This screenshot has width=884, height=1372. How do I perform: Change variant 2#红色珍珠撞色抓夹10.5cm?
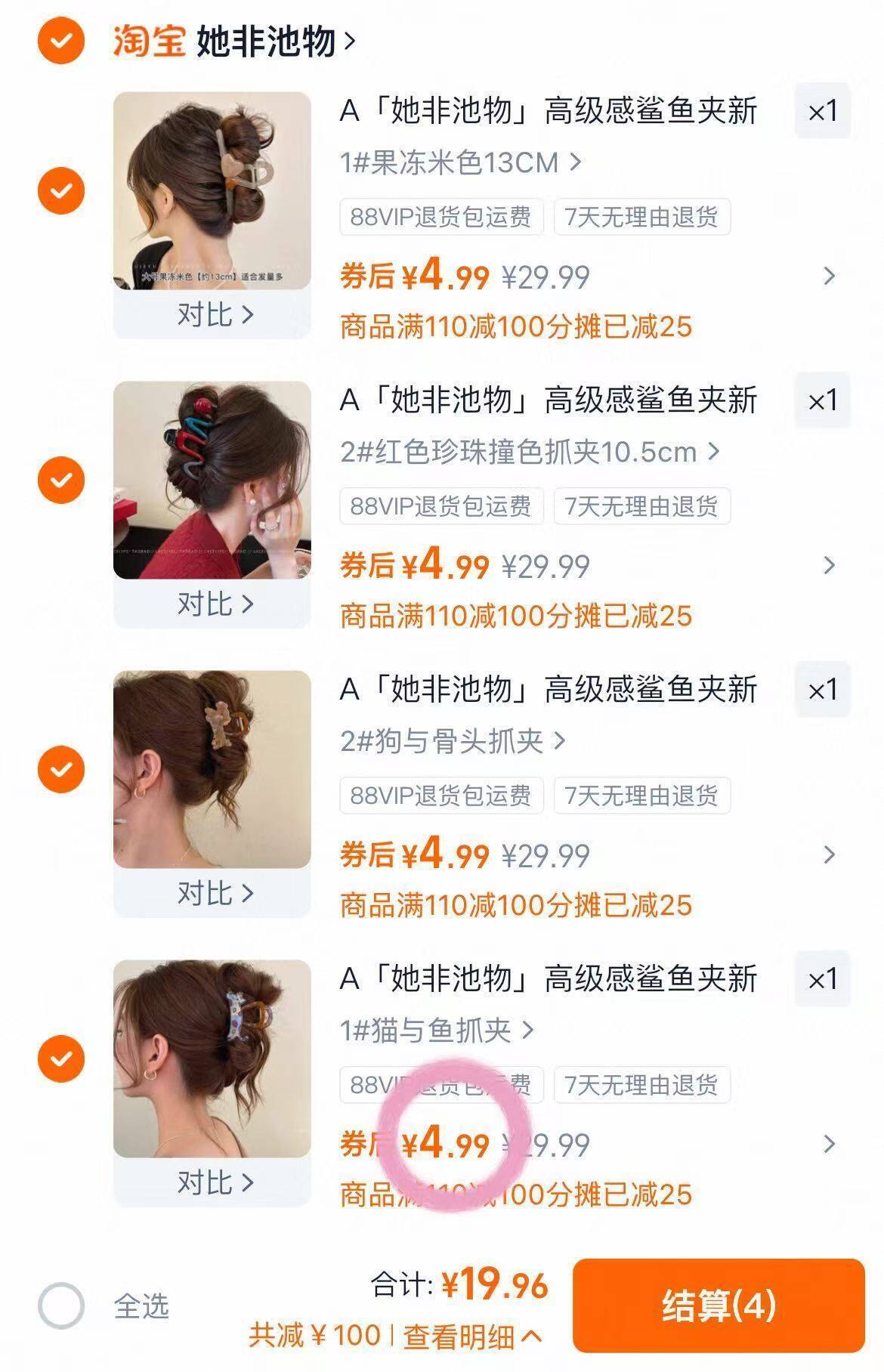tap(529, 452)
